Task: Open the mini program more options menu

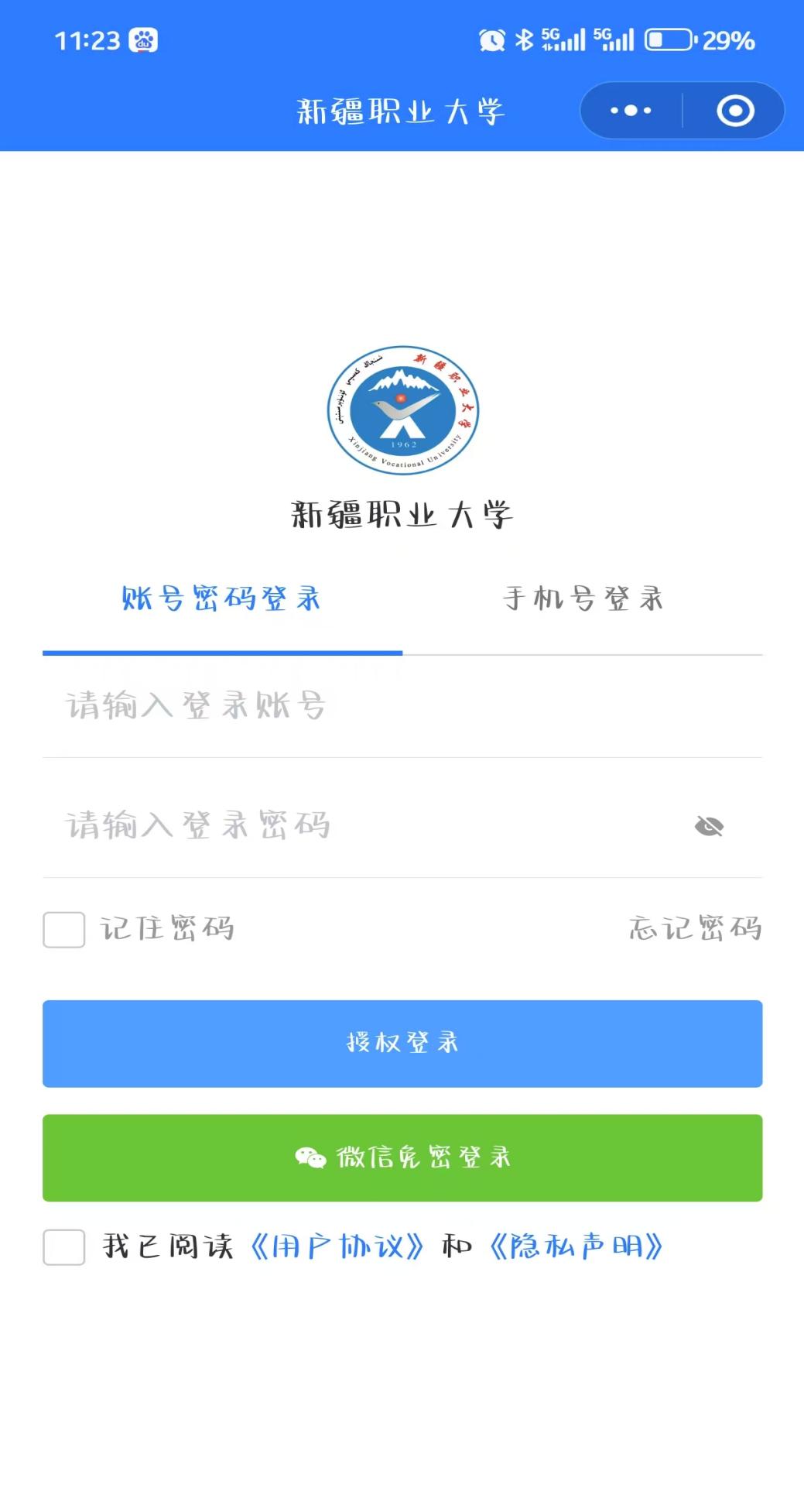Action: (631, 111)
